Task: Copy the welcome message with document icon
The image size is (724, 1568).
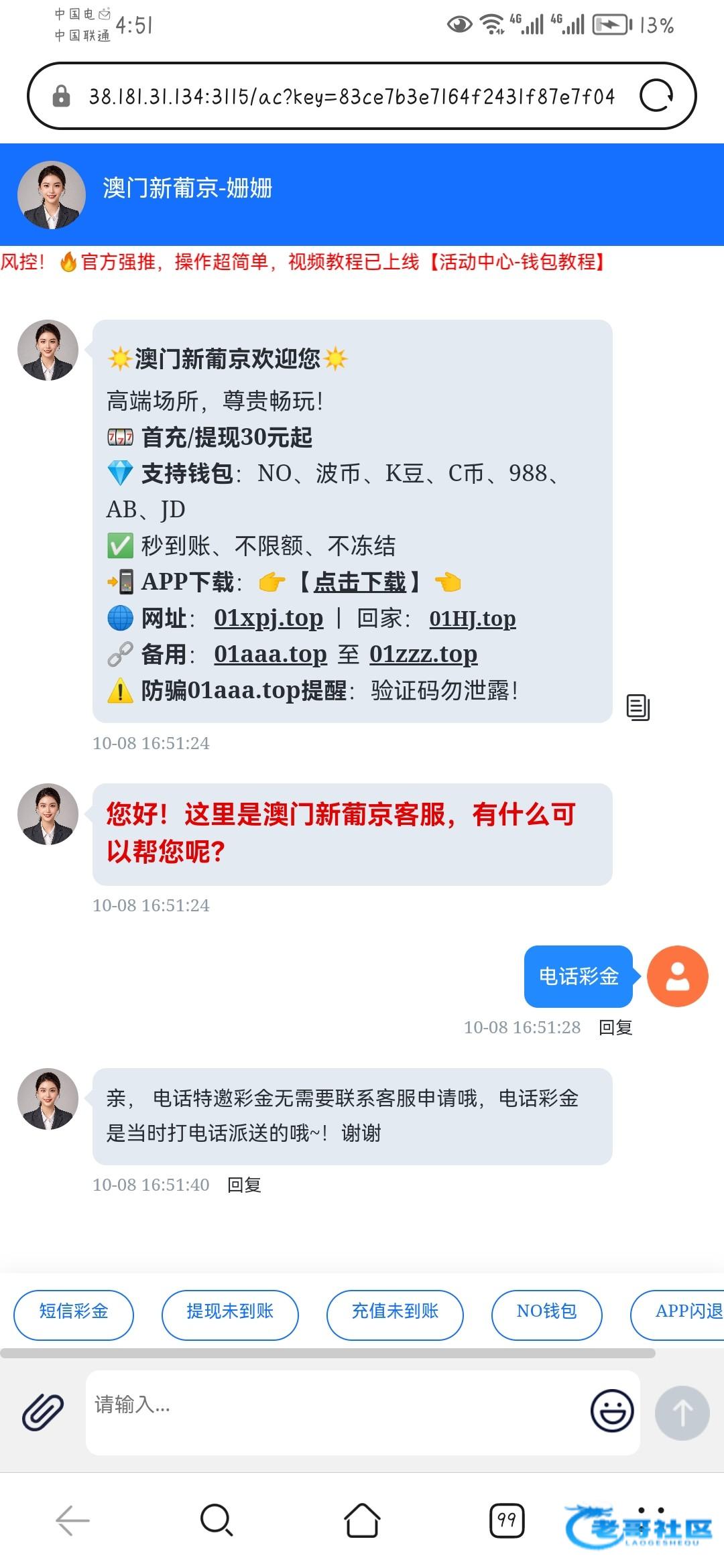Action: click(x=638, y=707)
